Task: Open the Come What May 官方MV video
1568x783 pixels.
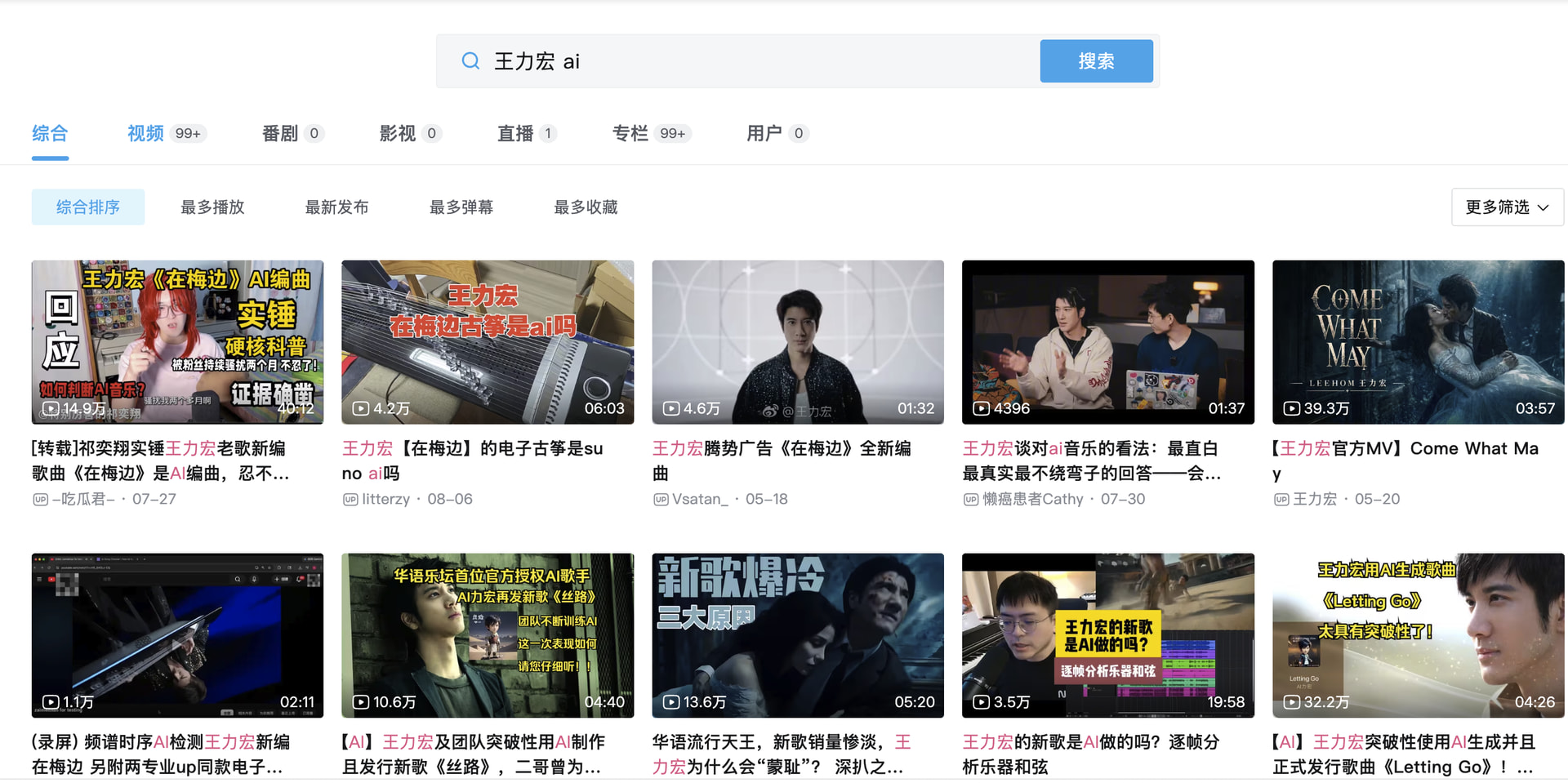Action: [x=1419, y=342]
